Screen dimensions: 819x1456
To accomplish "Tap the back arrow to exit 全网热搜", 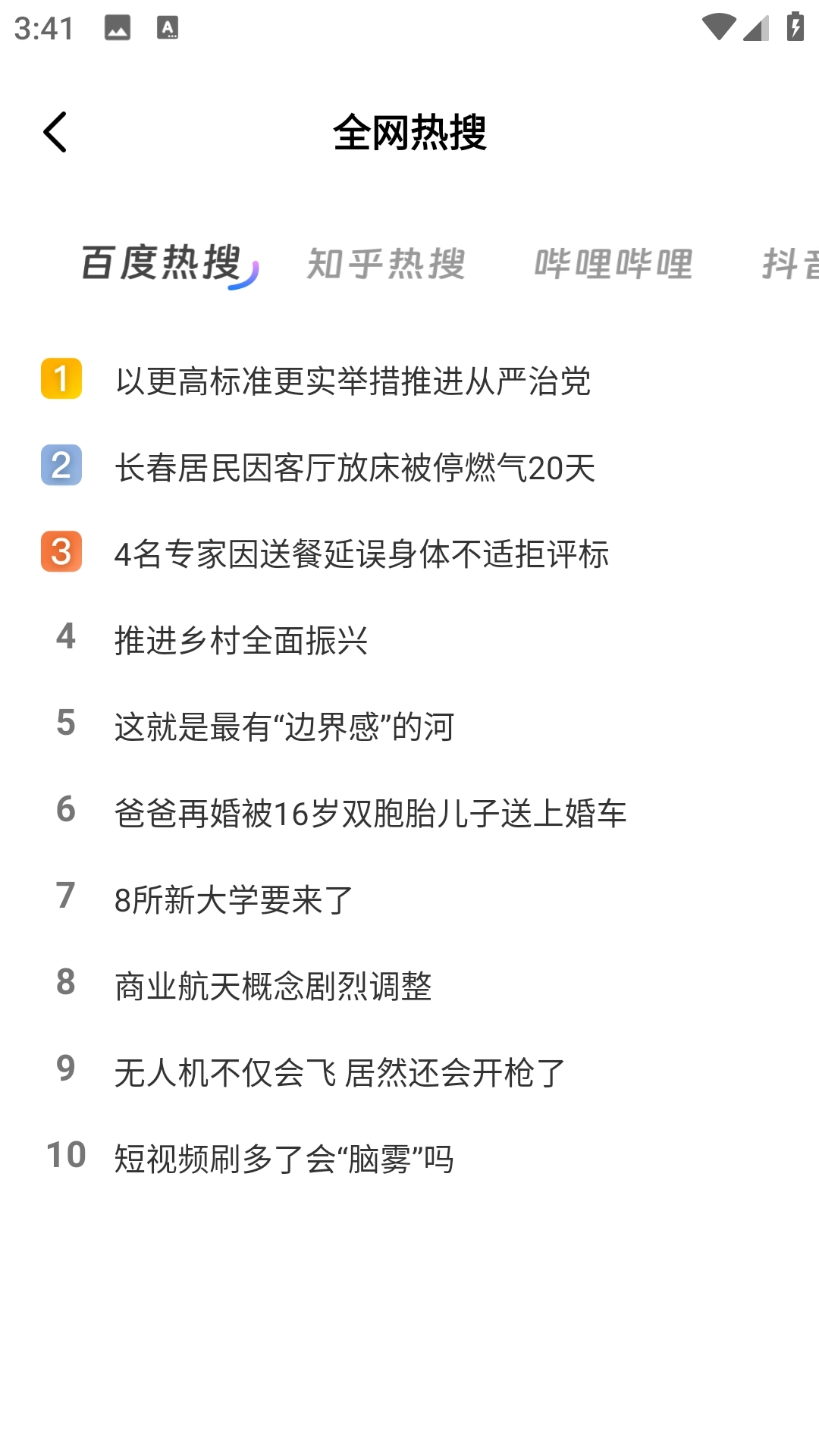I will tap(55, 130).
